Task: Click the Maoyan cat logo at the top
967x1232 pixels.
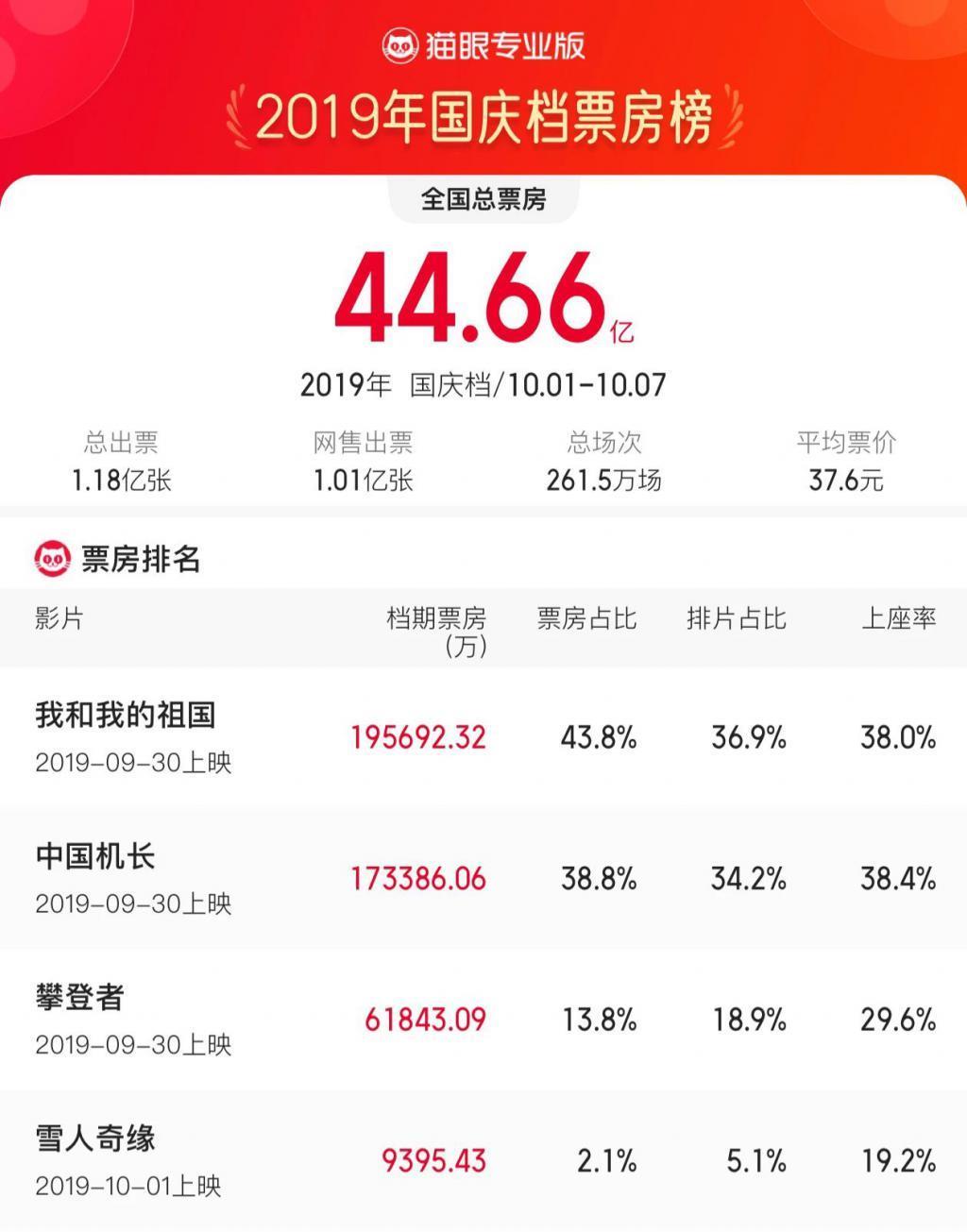Action: click(x=402, y=44)
